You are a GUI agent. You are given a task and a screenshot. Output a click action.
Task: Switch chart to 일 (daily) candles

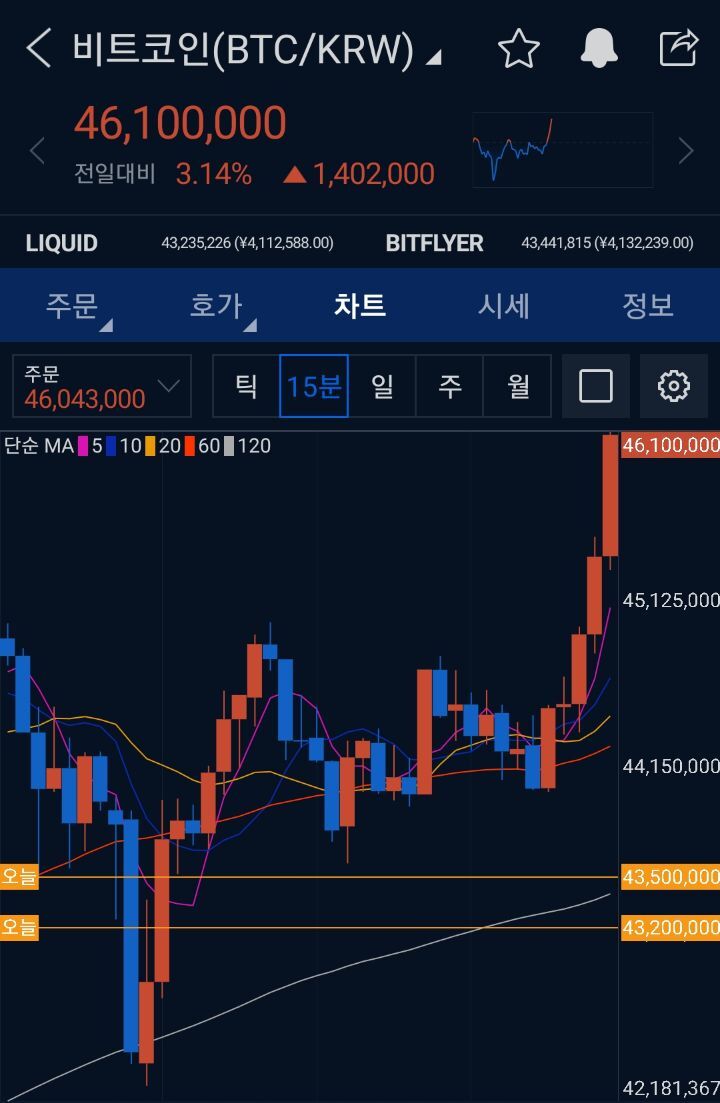point(382,386)
